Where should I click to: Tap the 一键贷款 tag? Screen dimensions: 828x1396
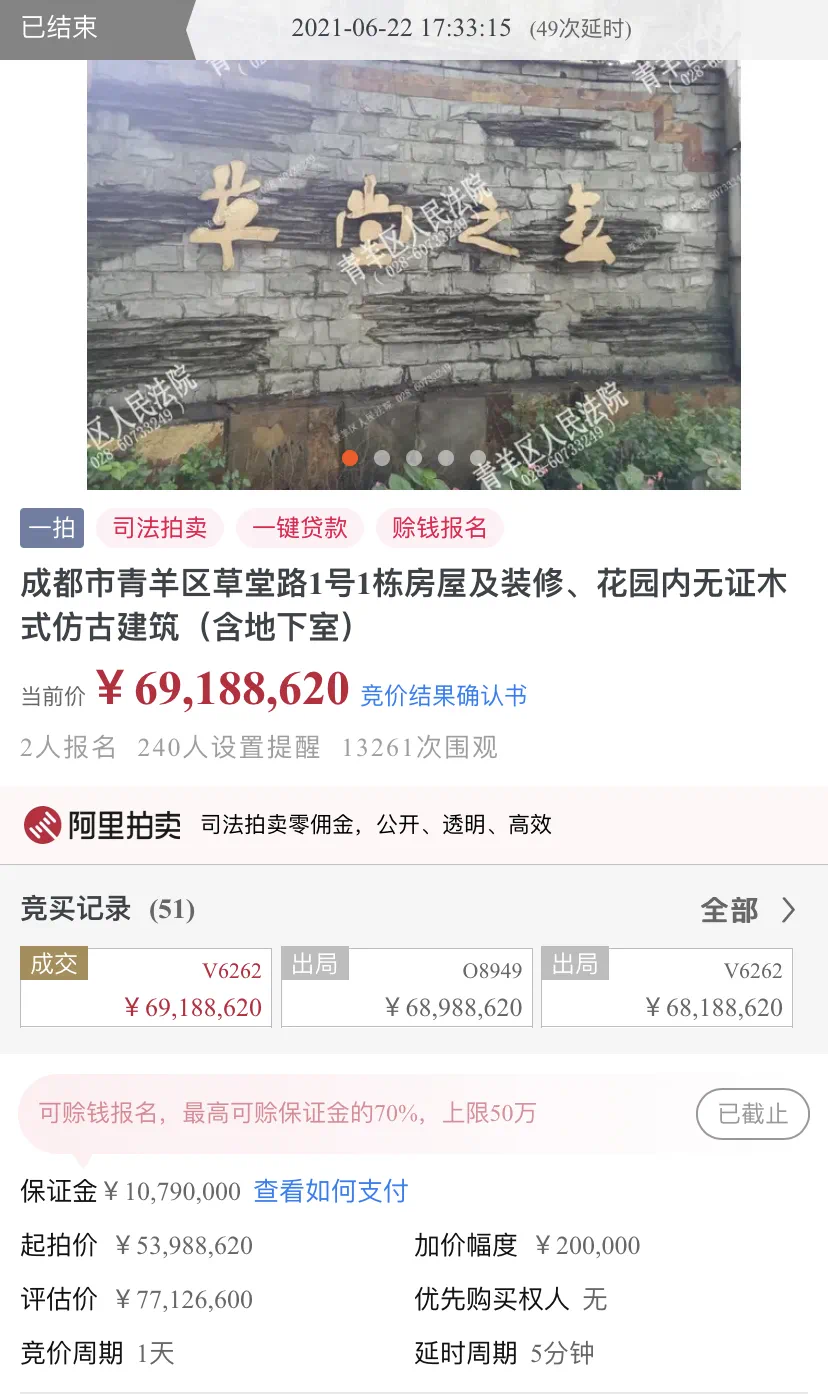click(x=299, y=528)
